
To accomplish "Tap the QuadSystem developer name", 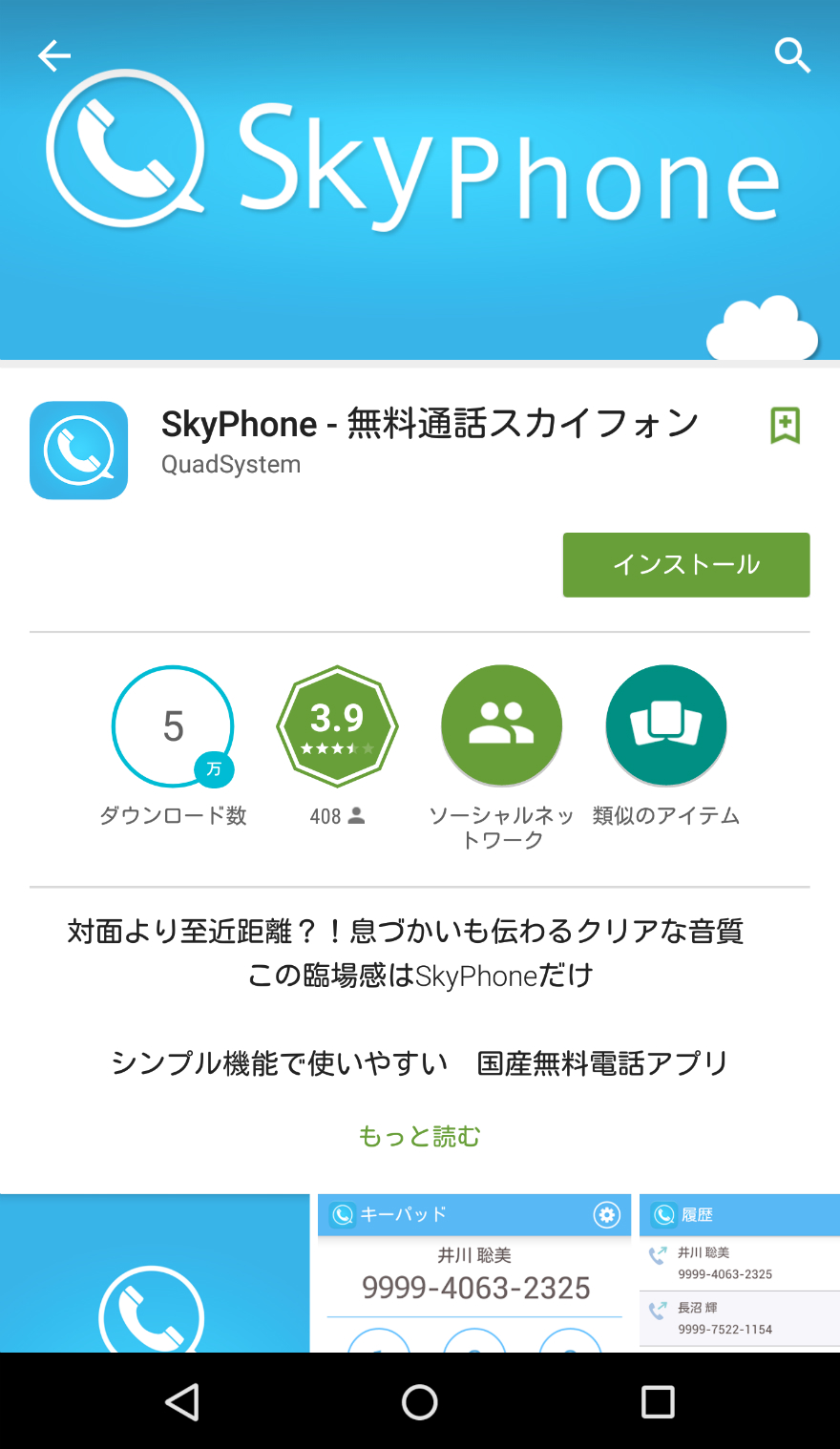I will point(231,465).
